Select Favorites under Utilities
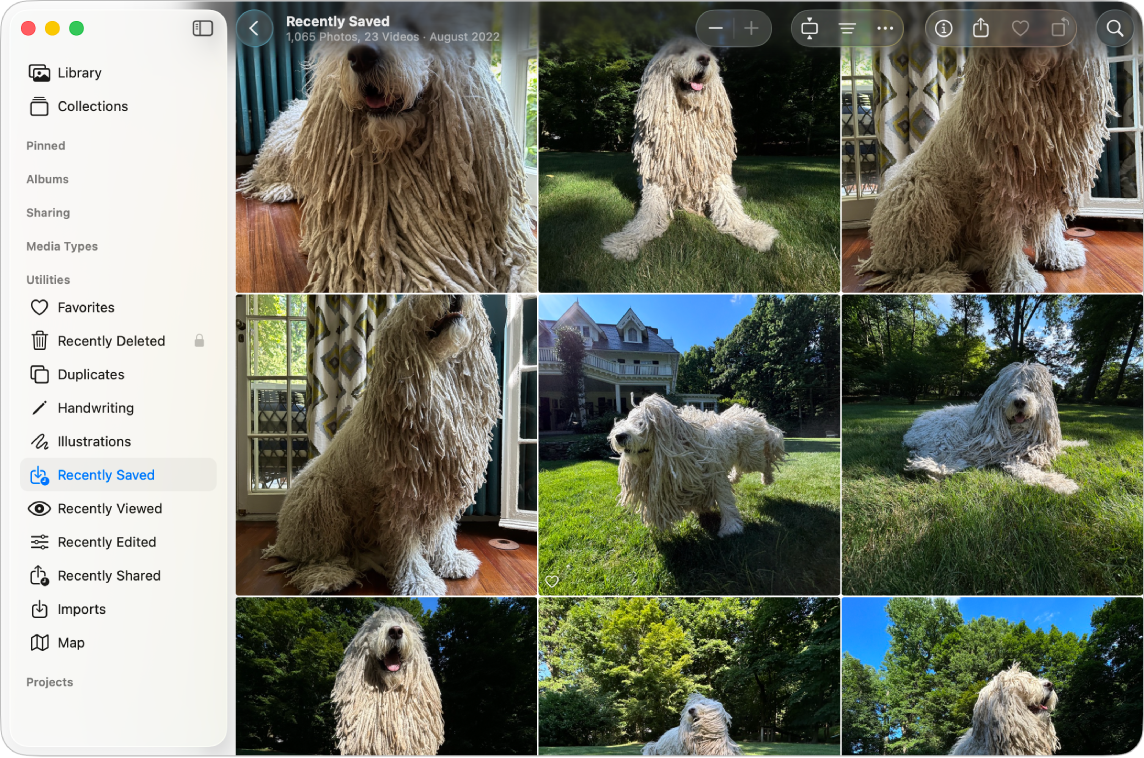This screenshot has width=1144, height=758. click(x=86, y=308)
